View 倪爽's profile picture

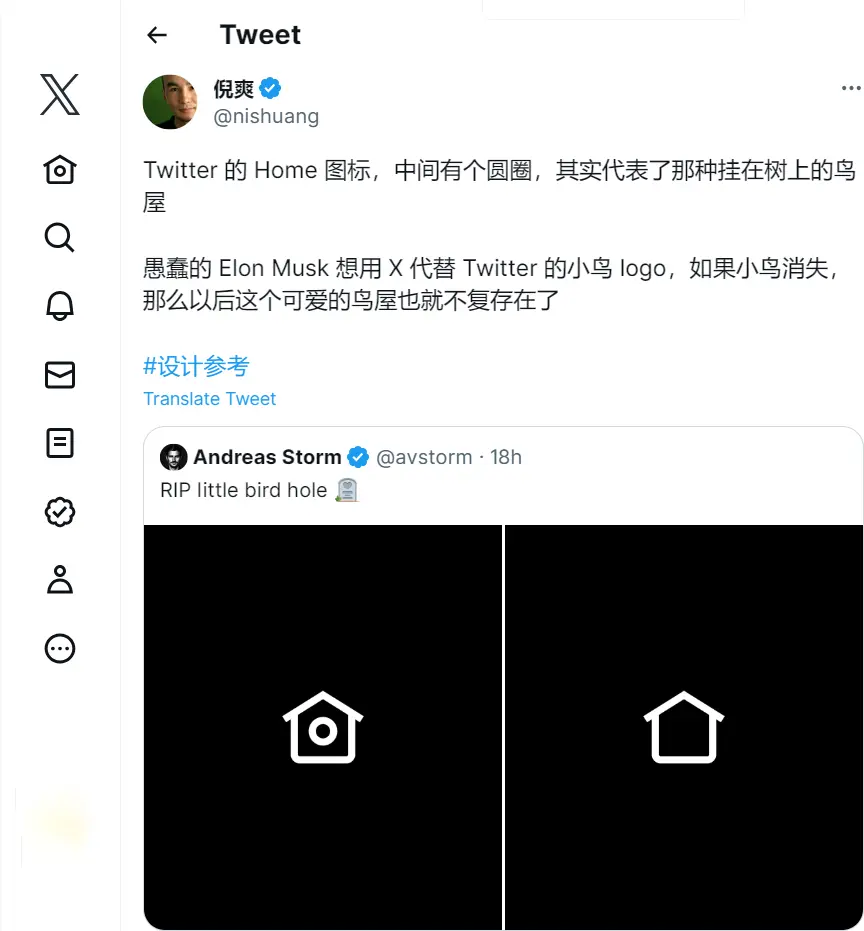(170, 101)
